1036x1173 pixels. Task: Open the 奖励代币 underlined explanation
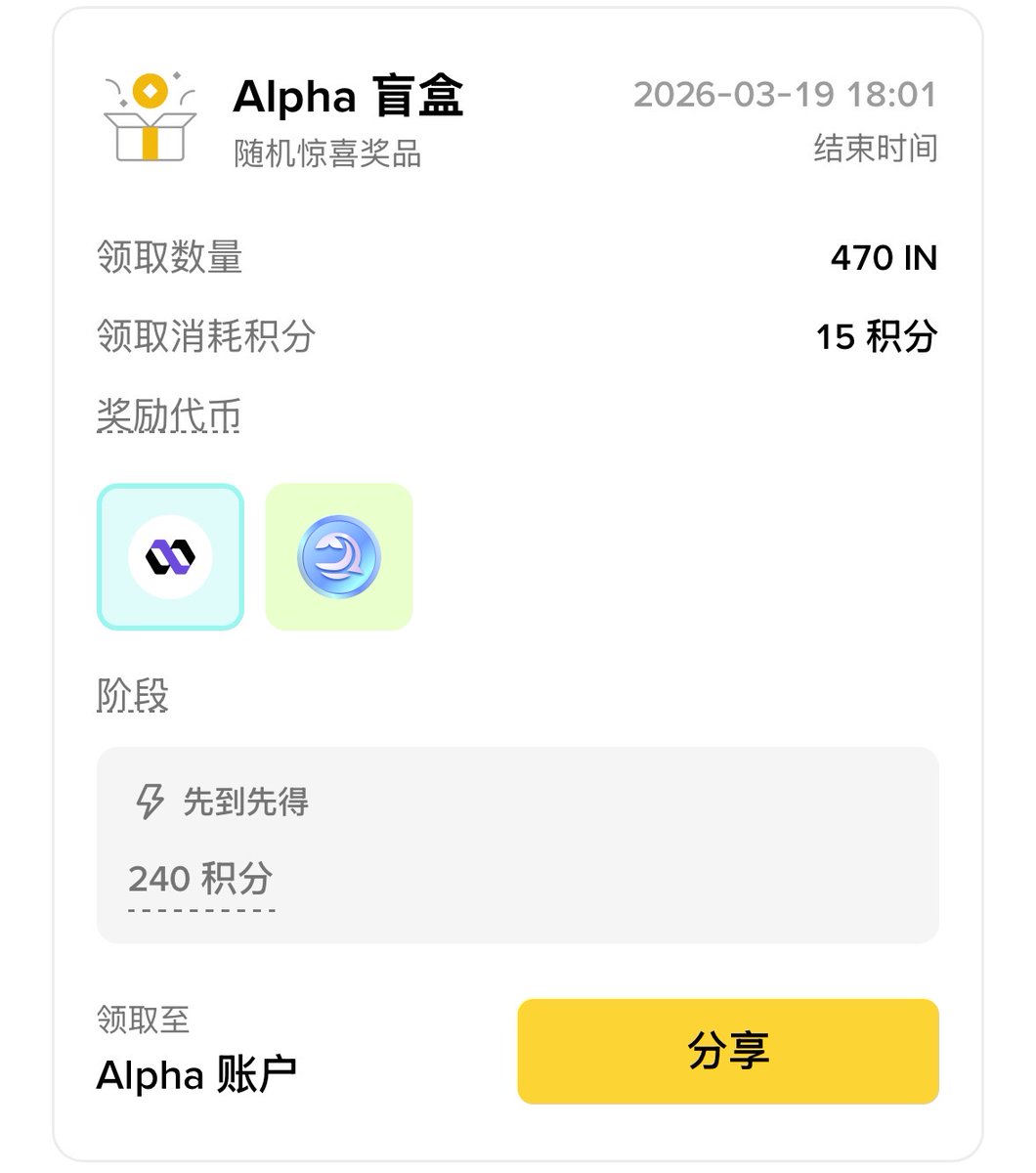[x=168, y=416]
